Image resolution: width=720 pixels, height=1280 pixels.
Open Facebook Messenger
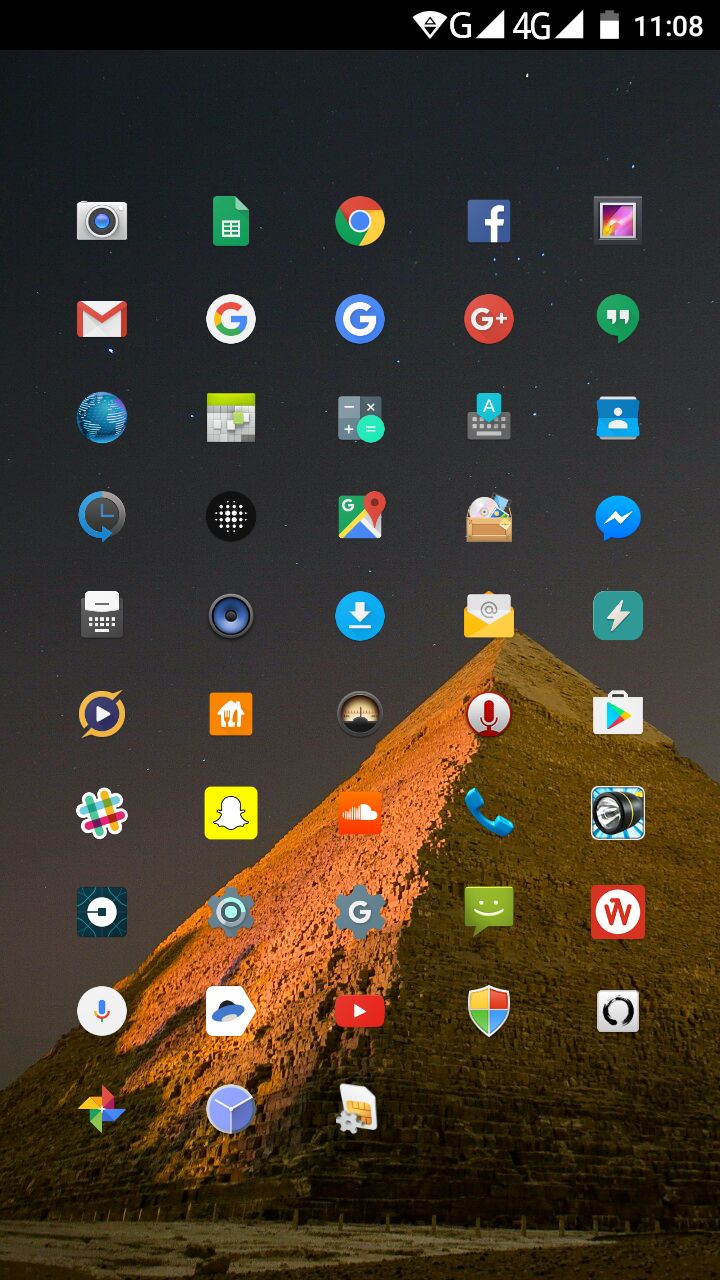coord(618,517)
